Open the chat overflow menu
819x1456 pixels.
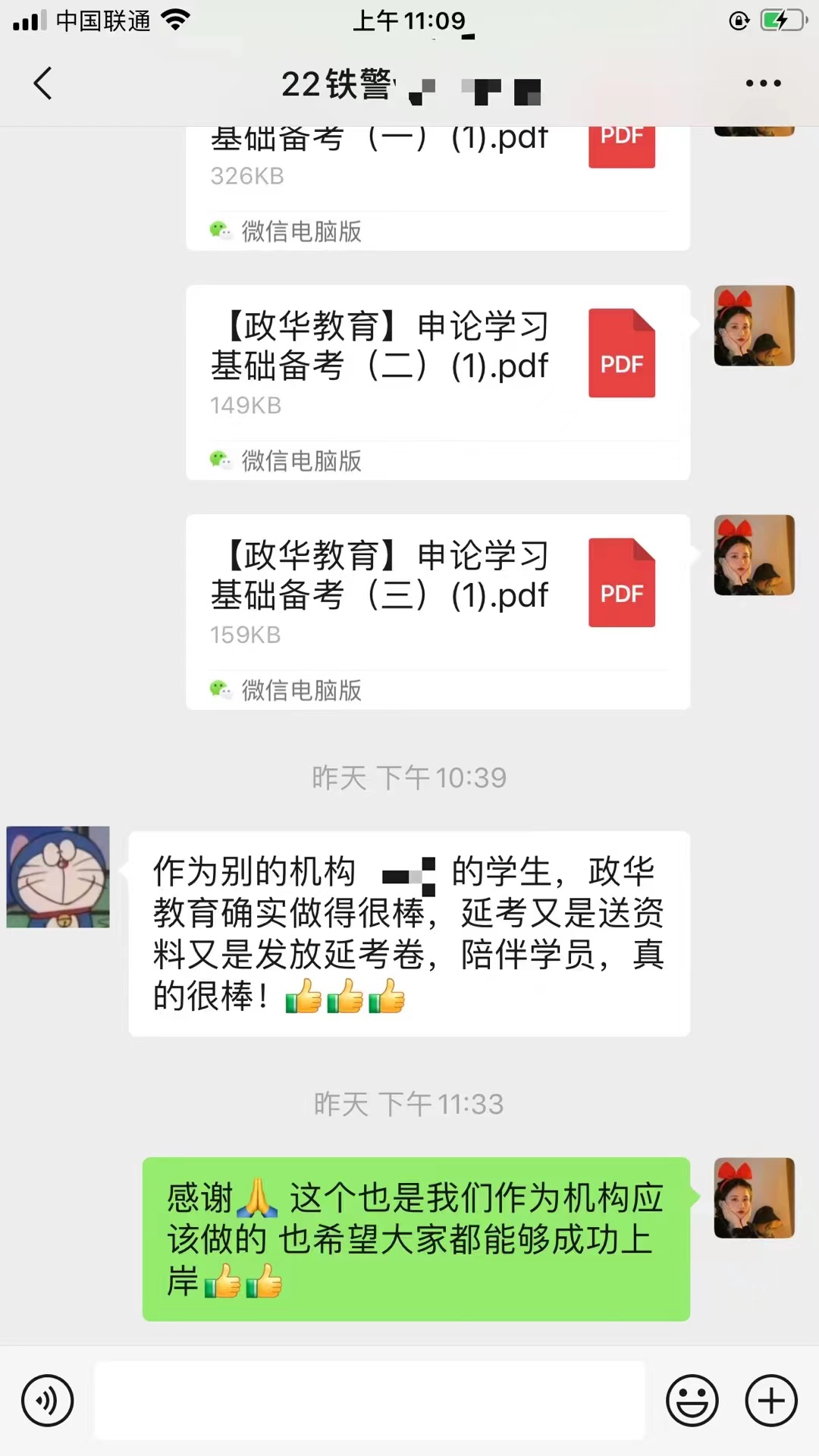pyautogui.click(x=763, y=83)
